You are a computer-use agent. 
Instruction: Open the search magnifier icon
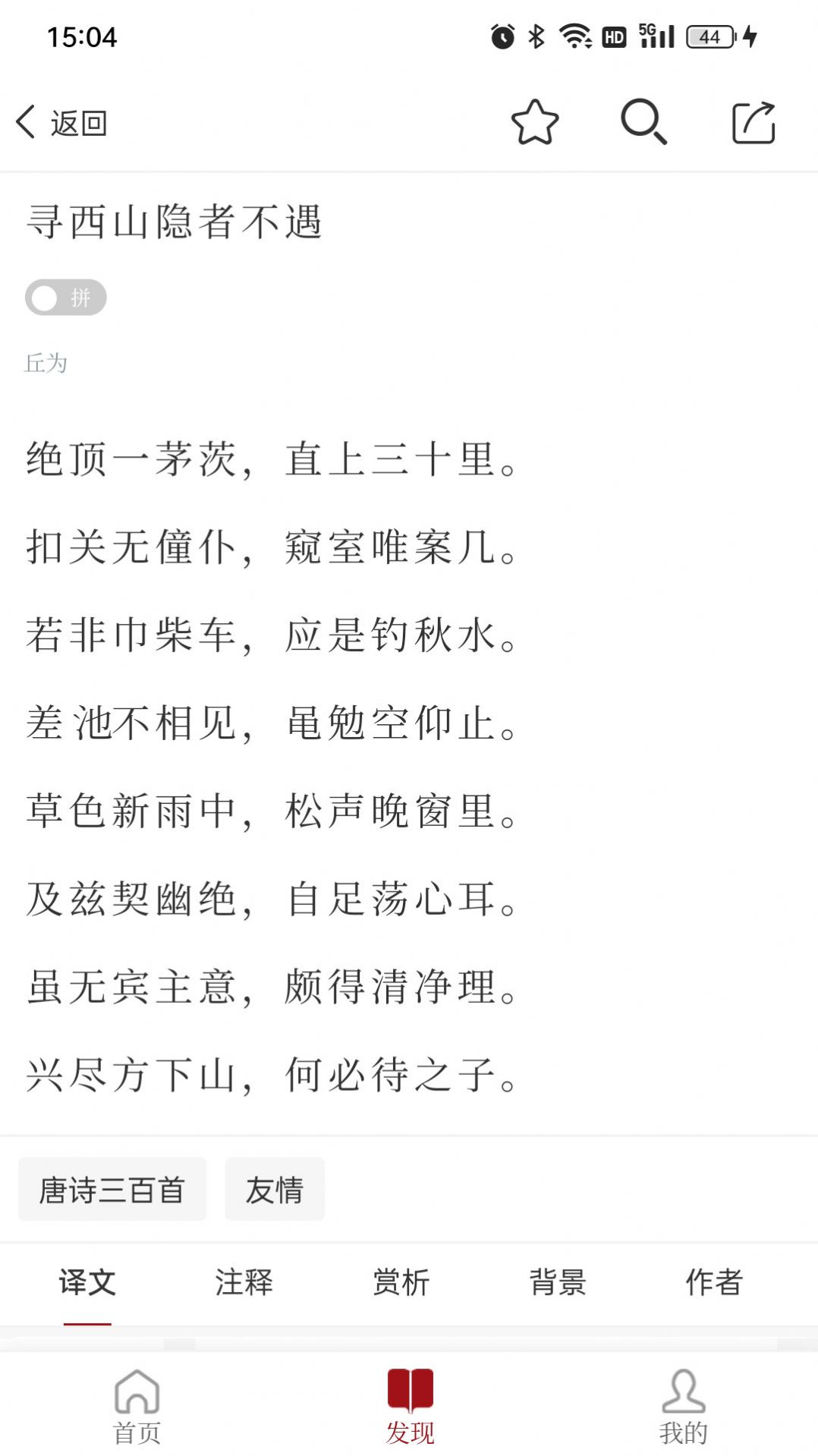coord(643,122)
